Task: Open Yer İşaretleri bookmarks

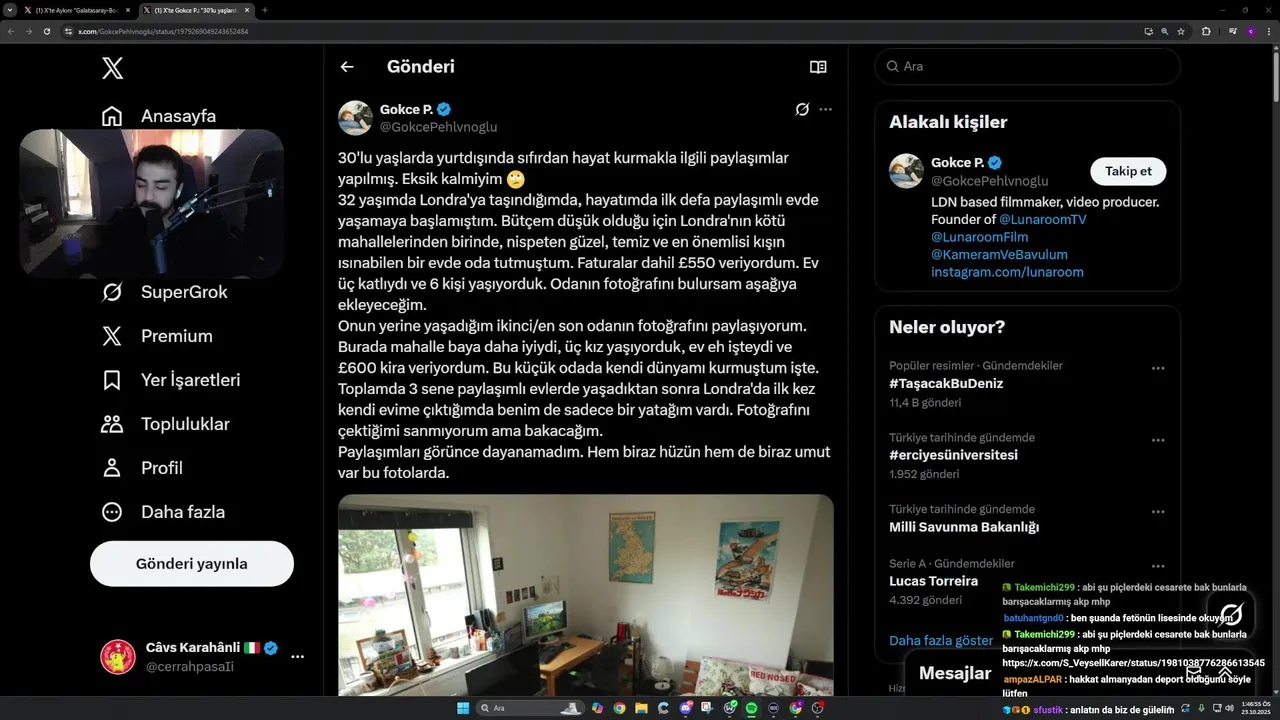Action: coord(171,380)
